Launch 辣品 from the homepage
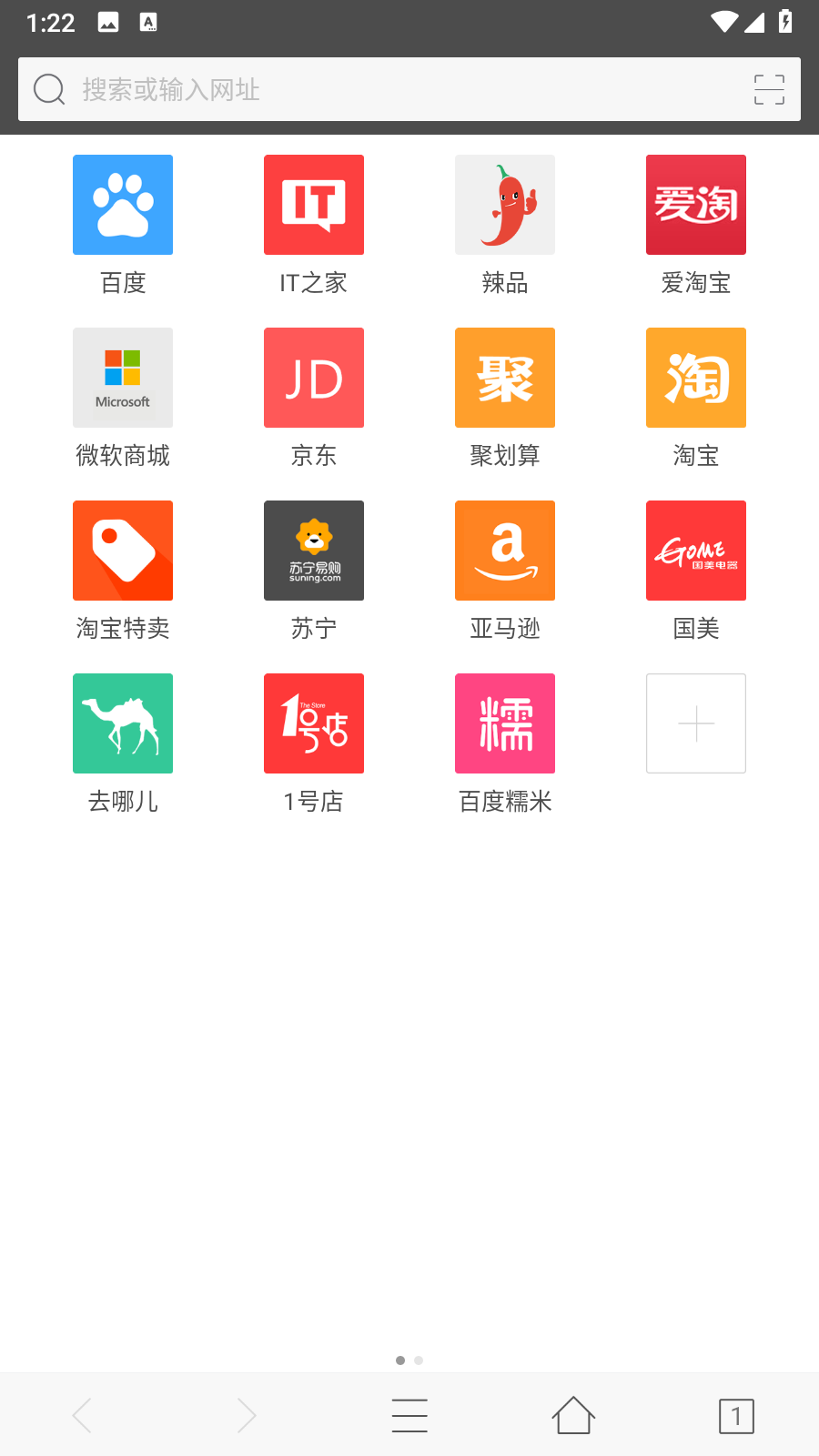 click(505, 205)
